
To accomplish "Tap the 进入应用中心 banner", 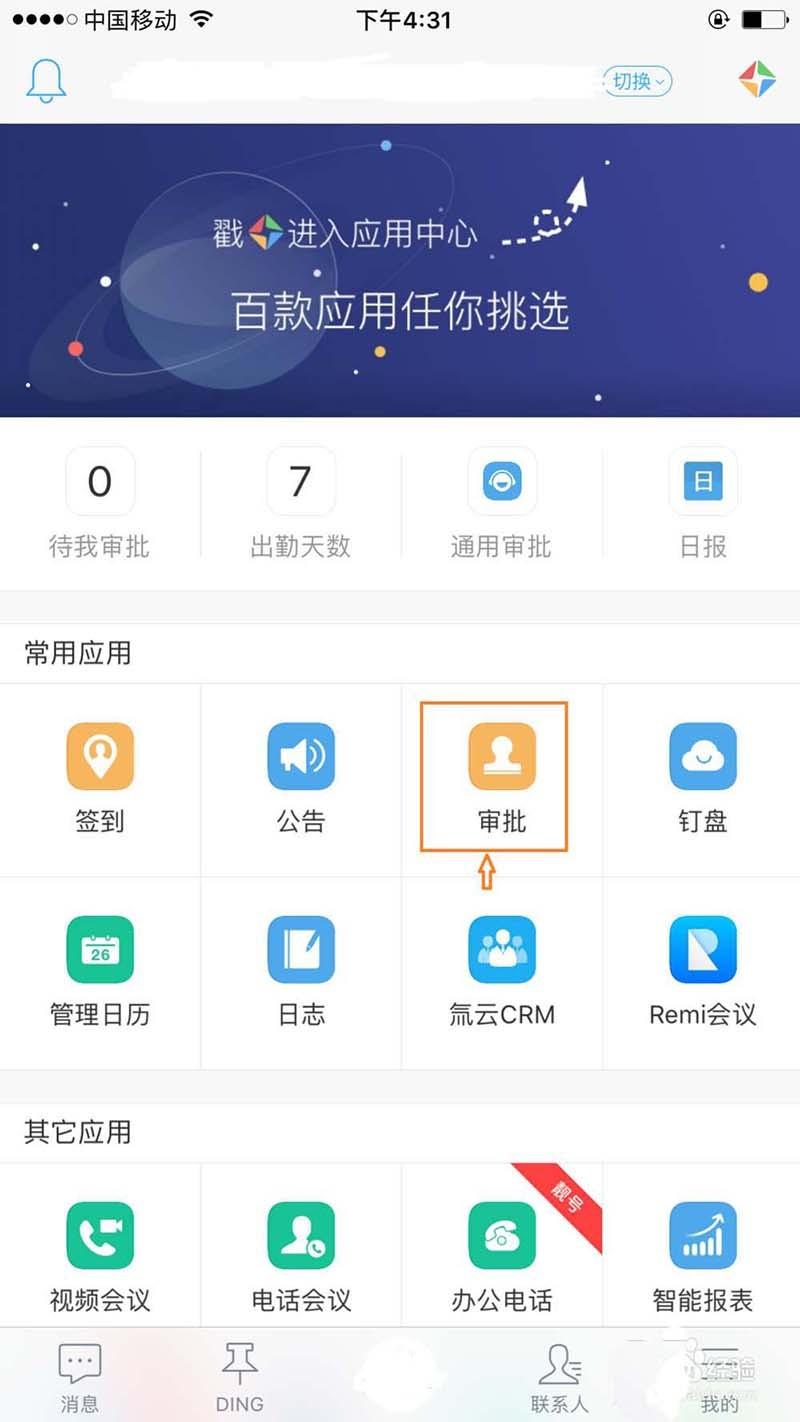I will click(400, 270).
